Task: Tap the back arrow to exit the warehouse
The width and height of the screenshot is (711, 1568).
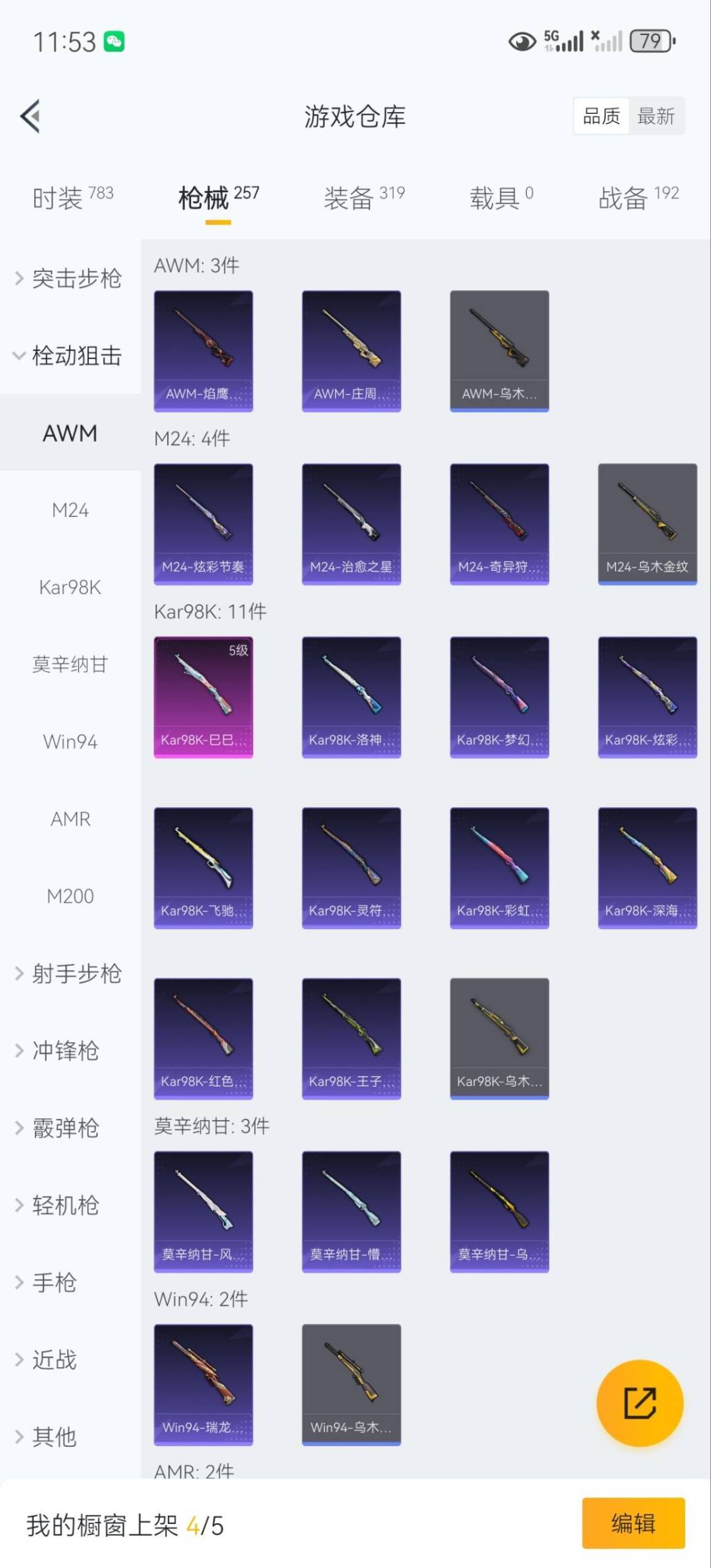Action: point(30,116)
